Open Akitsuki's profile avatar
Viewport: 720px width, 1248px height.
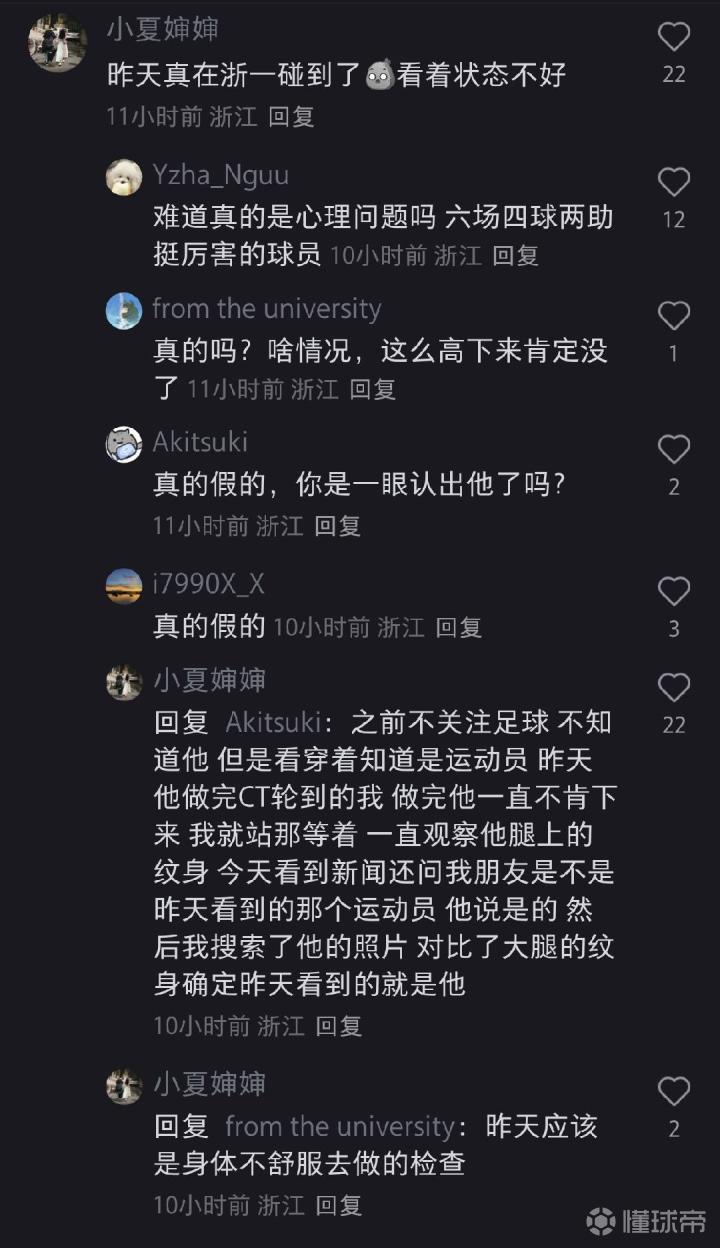click(124, 444)
